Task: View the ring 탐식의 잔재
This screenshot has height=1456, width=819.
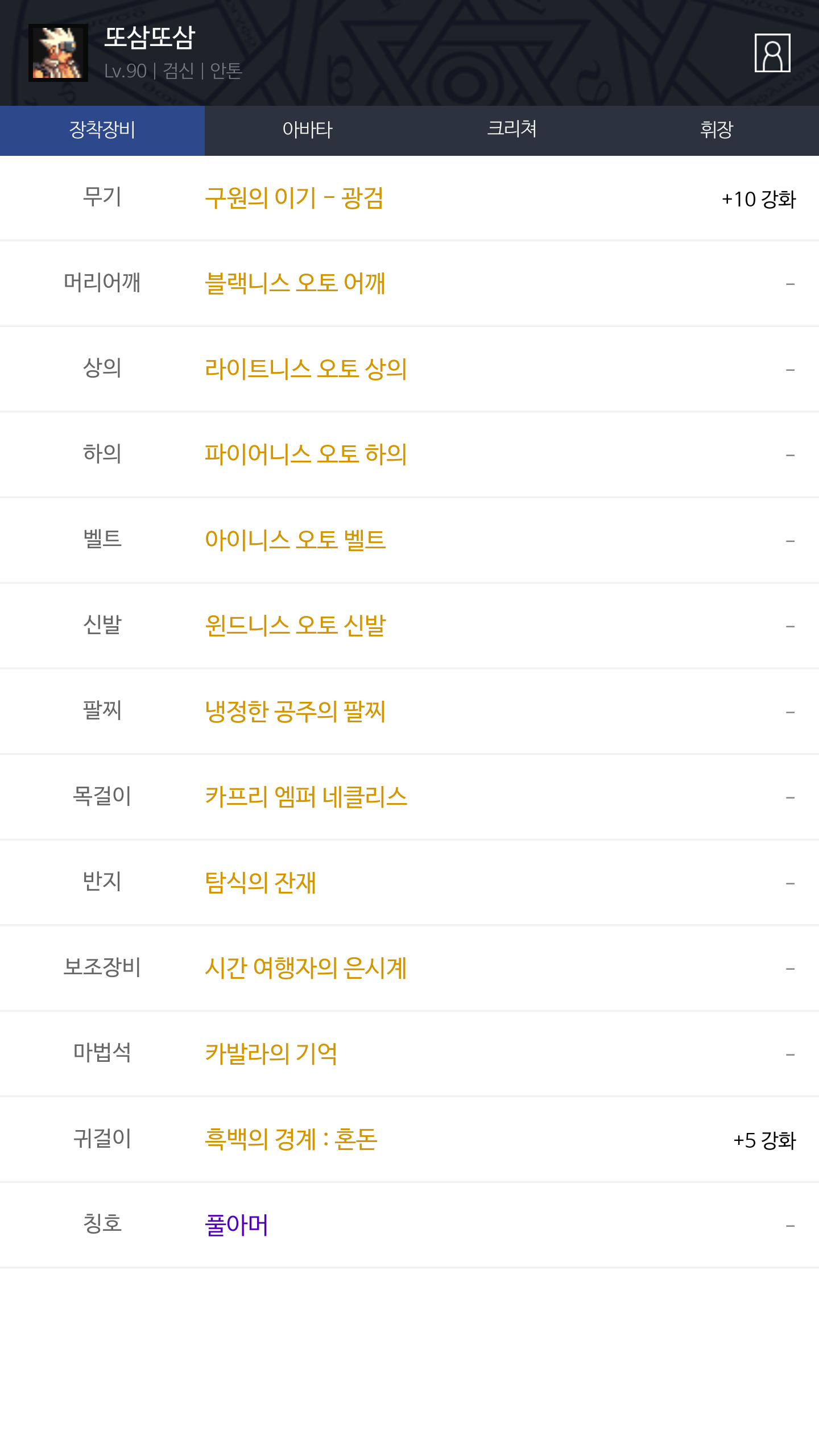Action: [x=260, y=883]
